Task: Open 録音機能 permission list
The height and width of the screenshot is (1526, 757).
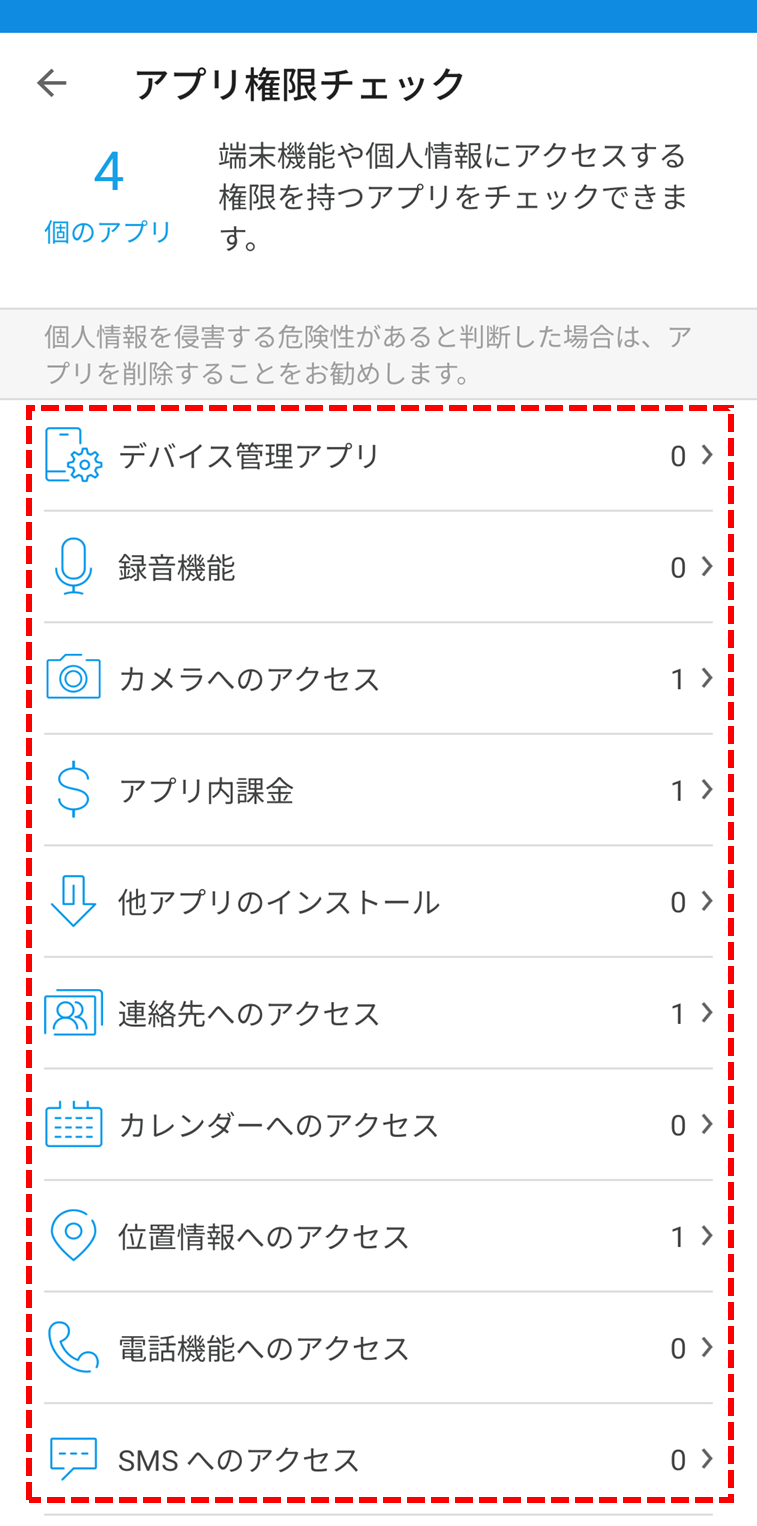Action: pos(378,567)
